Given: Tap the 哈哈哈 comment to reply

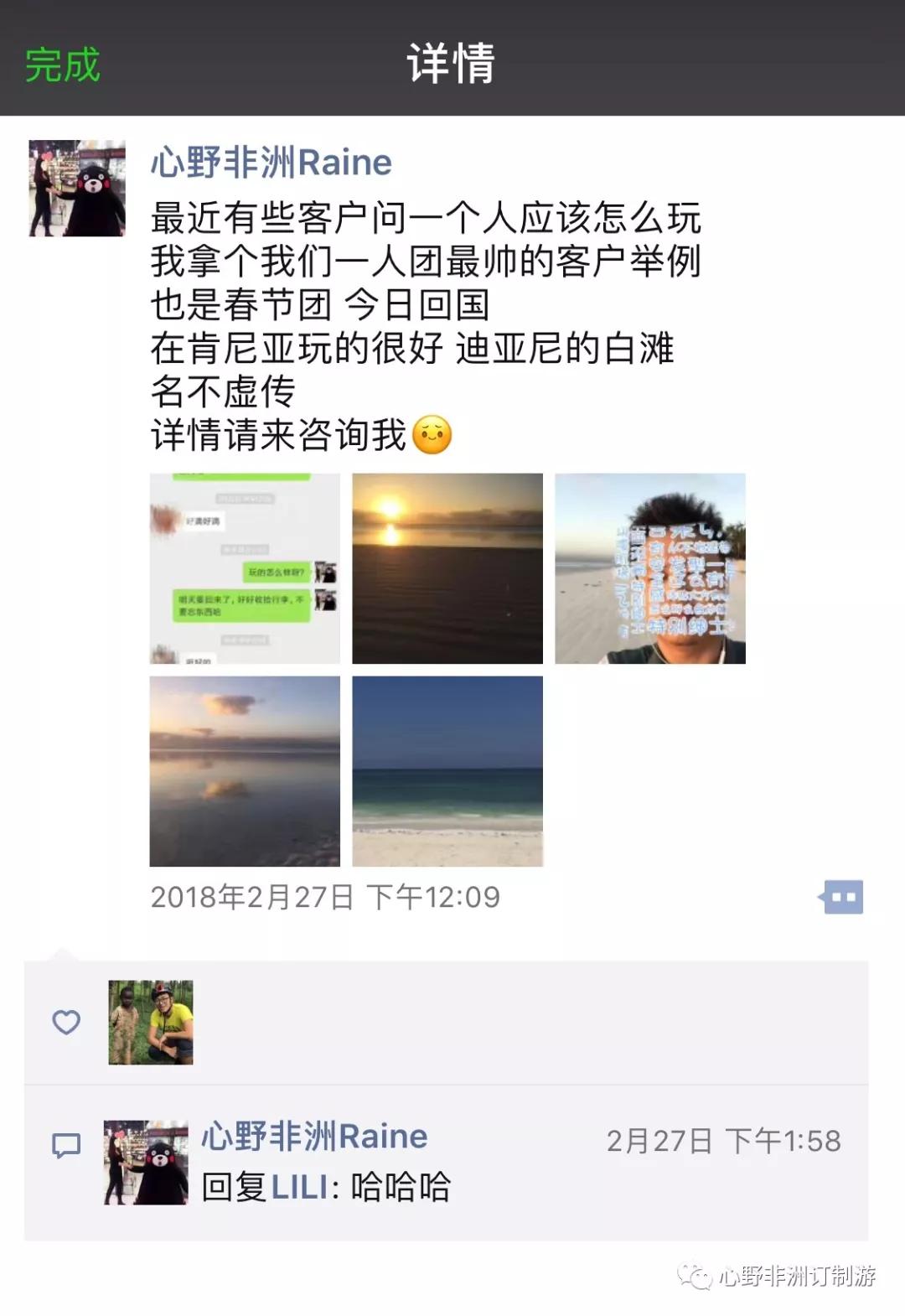Looking at the screenshot, I should click(x=401, y=1187).
